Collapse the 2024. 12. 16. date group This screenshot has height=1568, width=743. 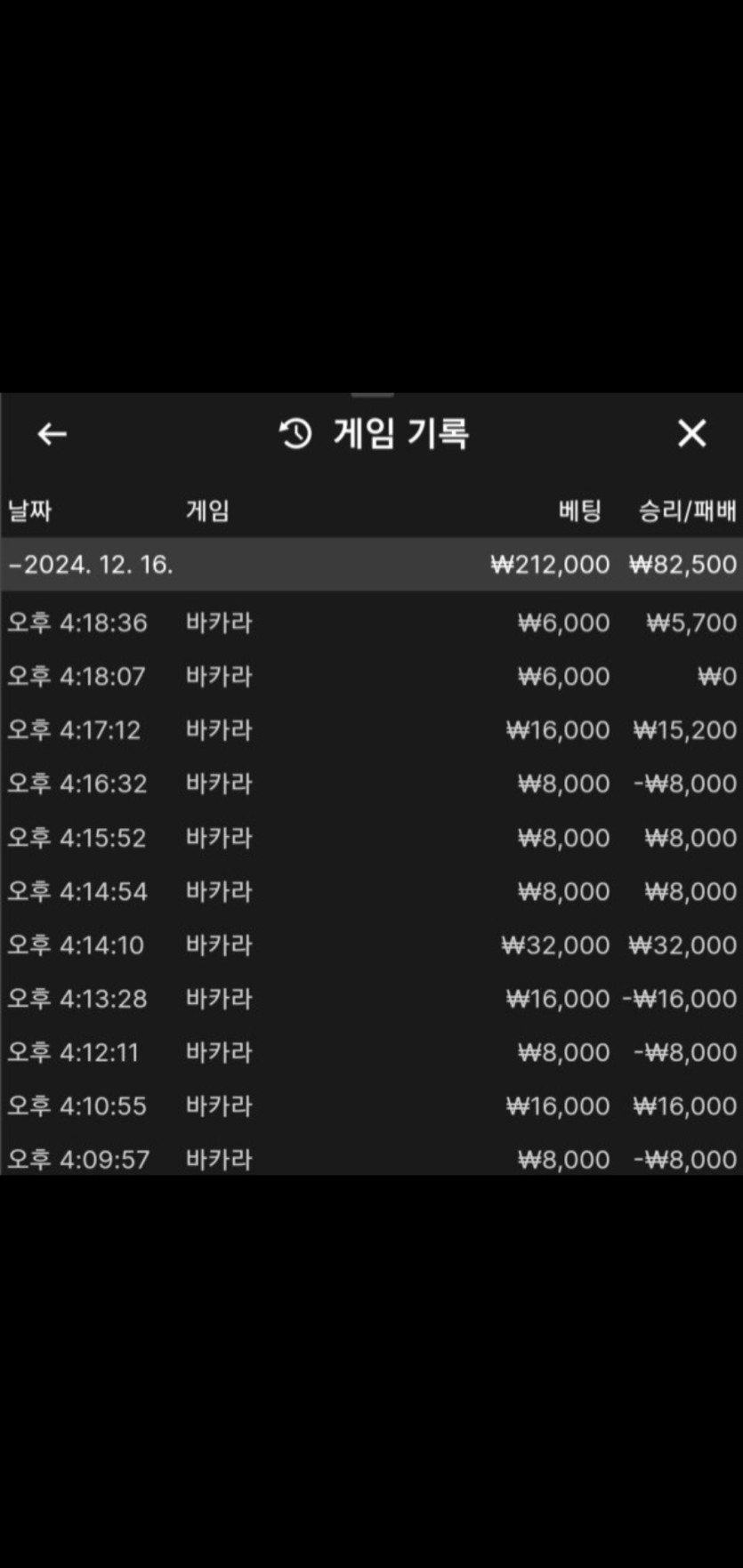coord(89,565)
